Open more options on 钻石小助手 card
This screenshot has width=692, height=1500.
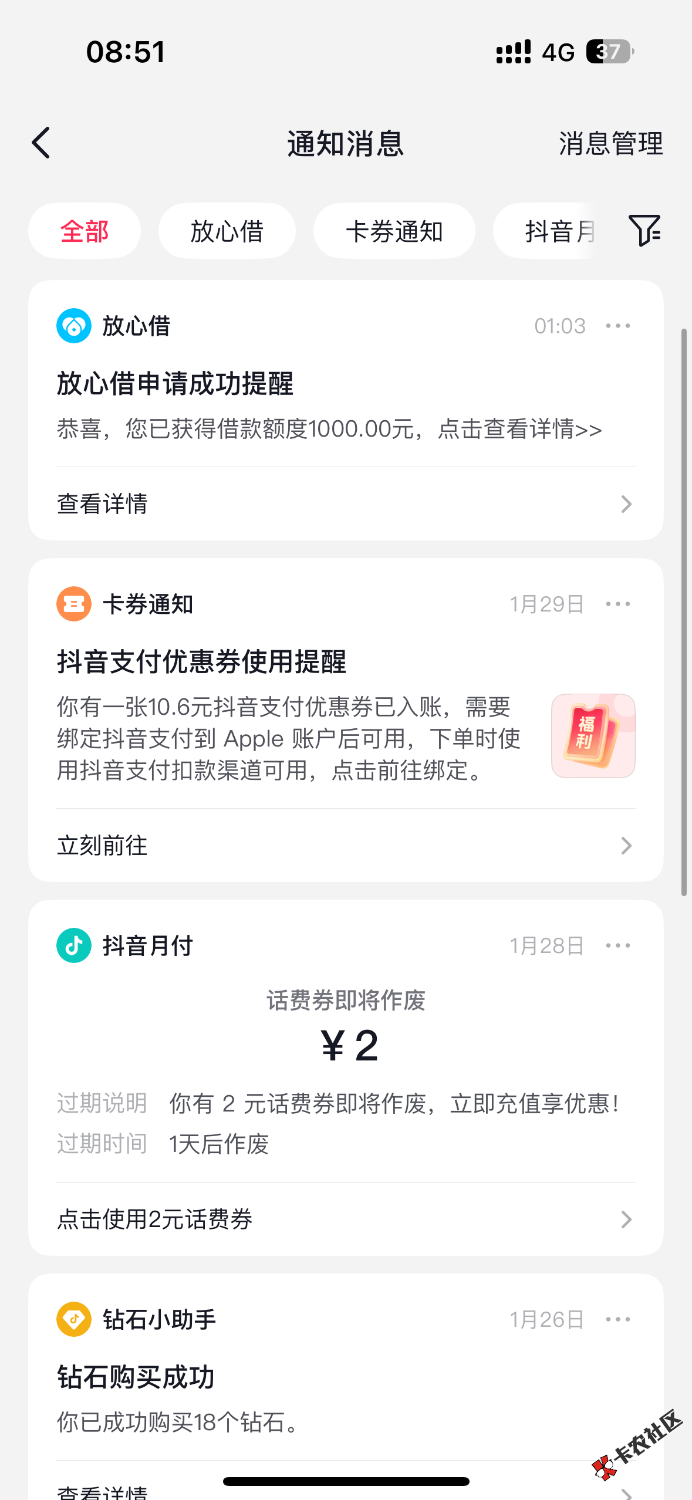point(618,1320)
